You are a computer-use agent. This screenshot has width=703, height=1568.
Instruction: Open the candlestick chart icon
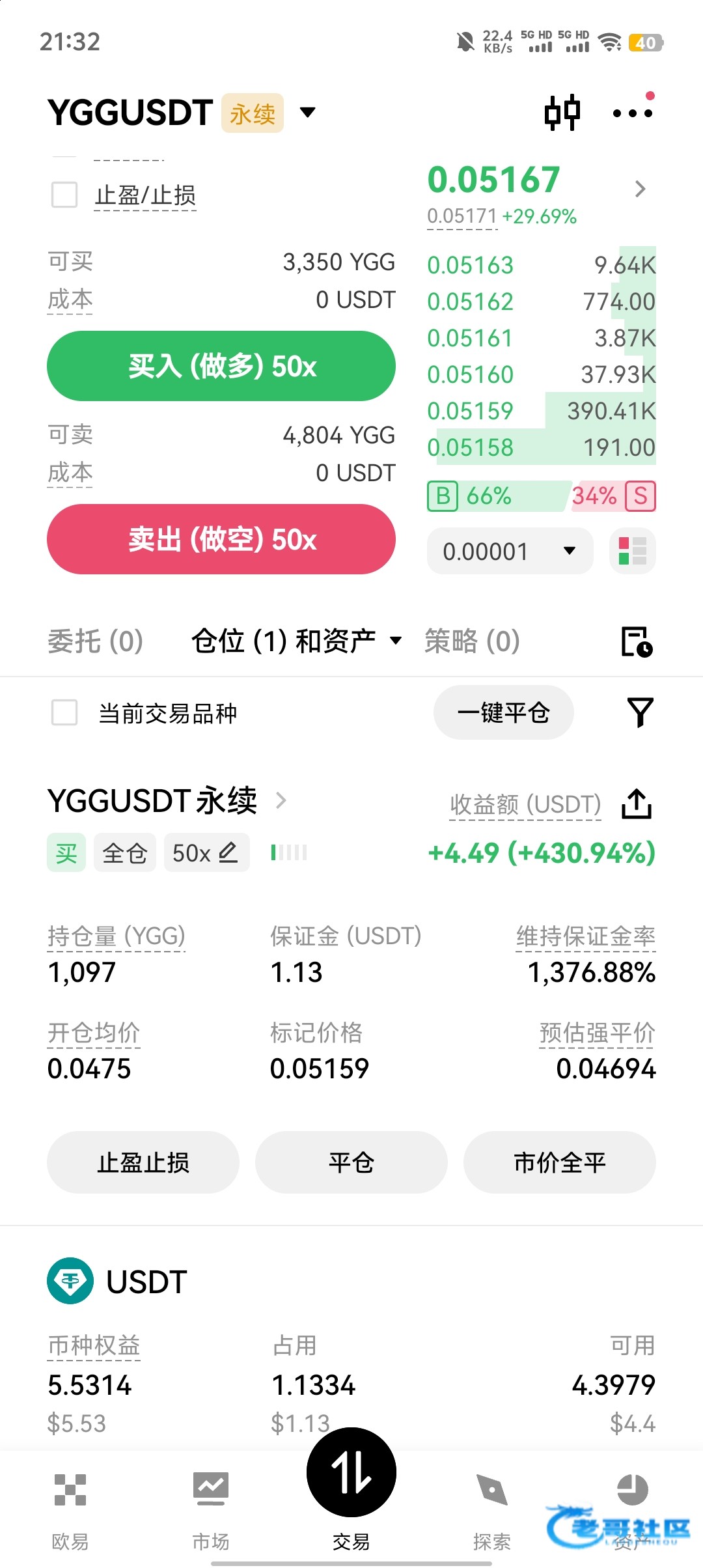[x=562, y=113]
